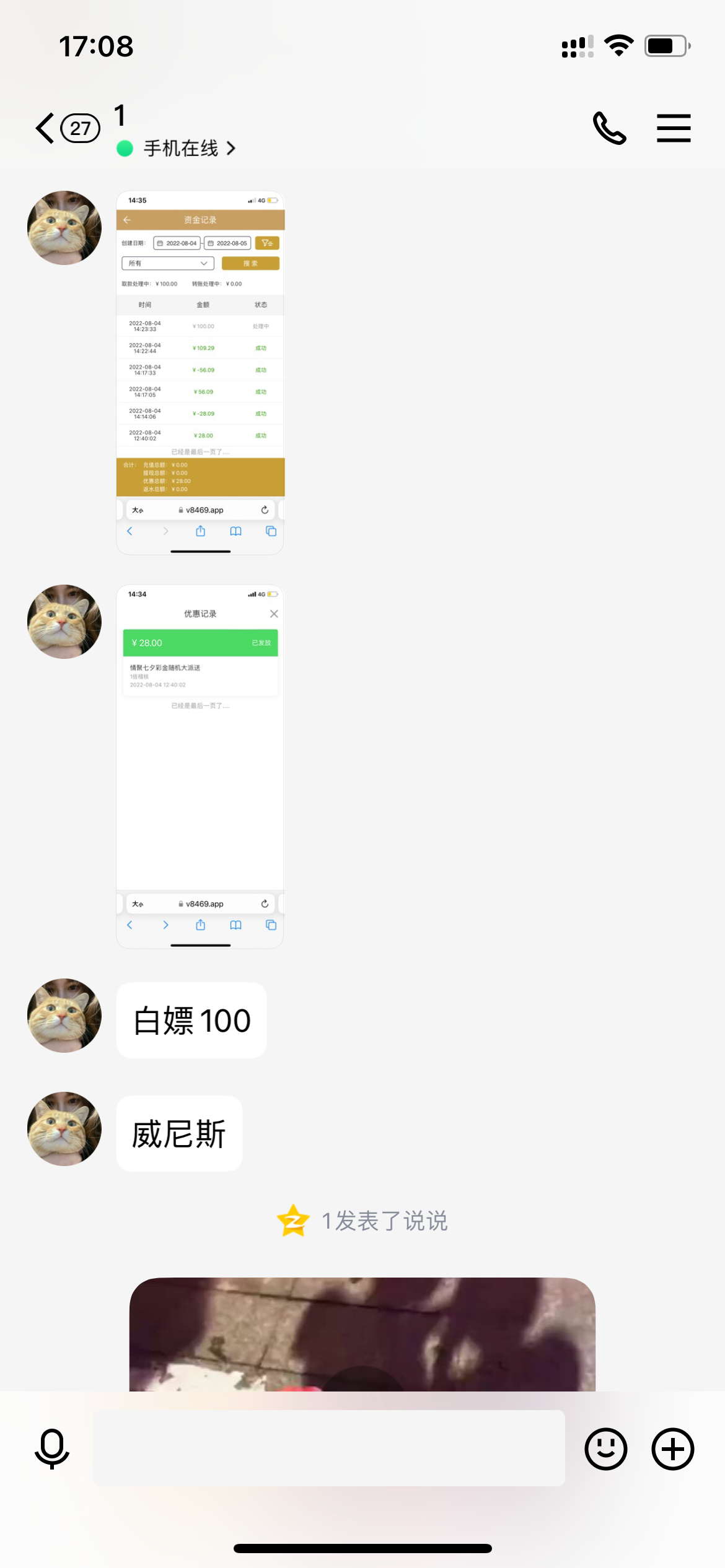Open the 优惠记录 screenshot image

click(200, 766)
